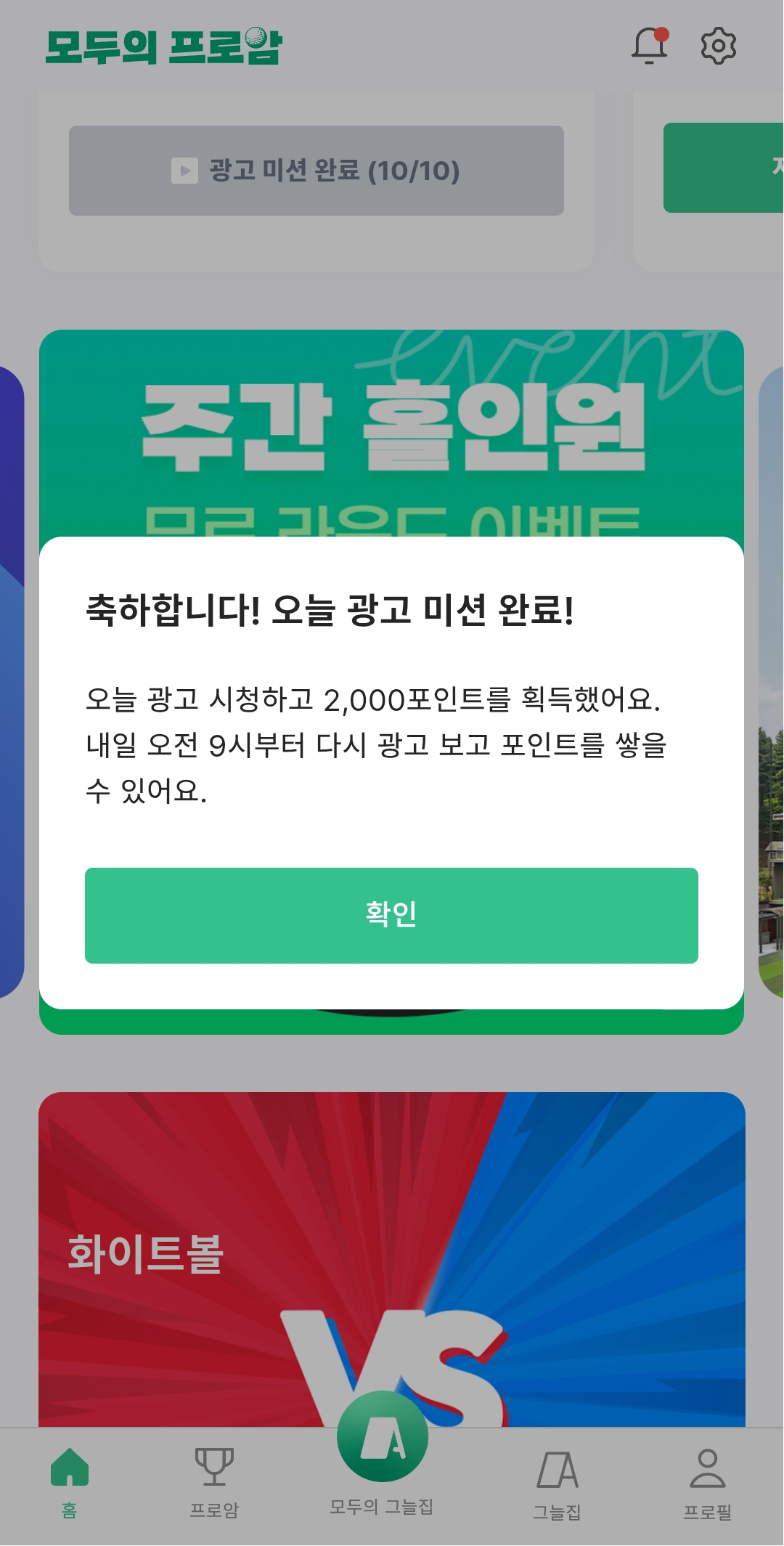Open the settings gear

718,46
